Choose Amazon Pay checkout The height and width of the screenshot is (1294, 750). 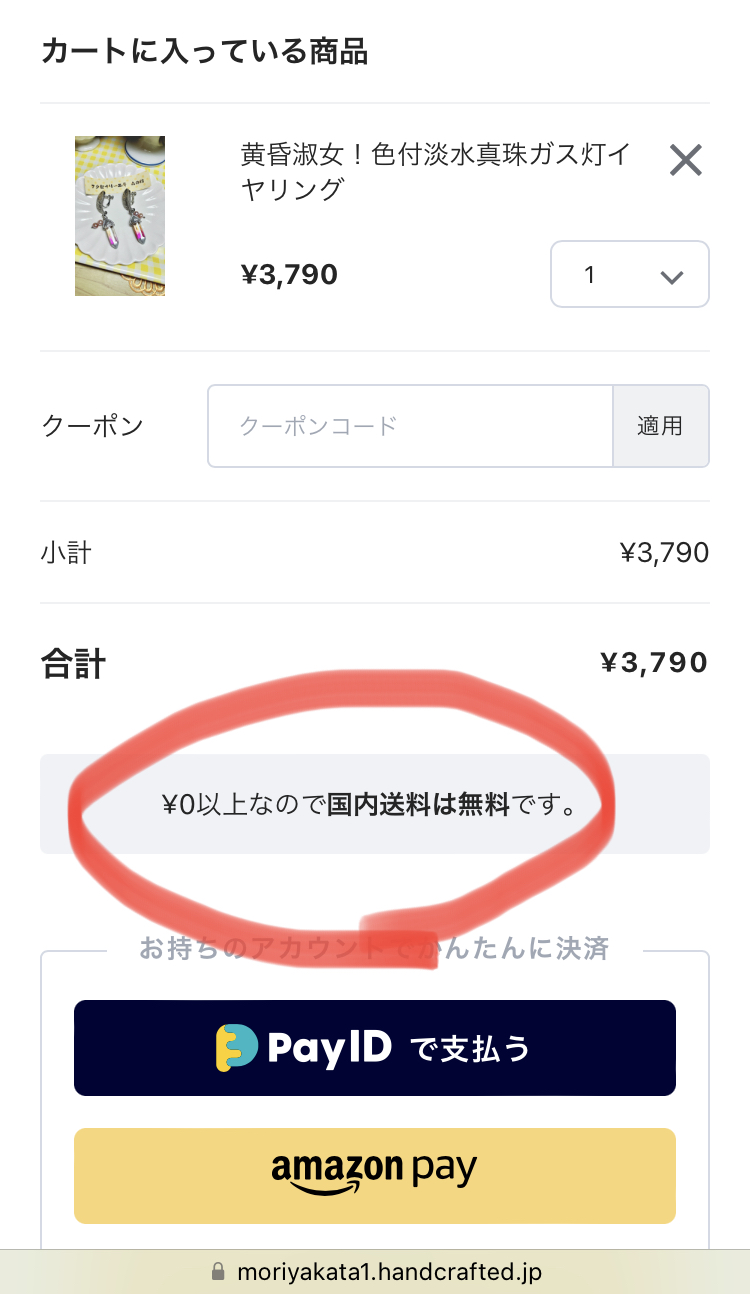click(x=375, y=1175)
